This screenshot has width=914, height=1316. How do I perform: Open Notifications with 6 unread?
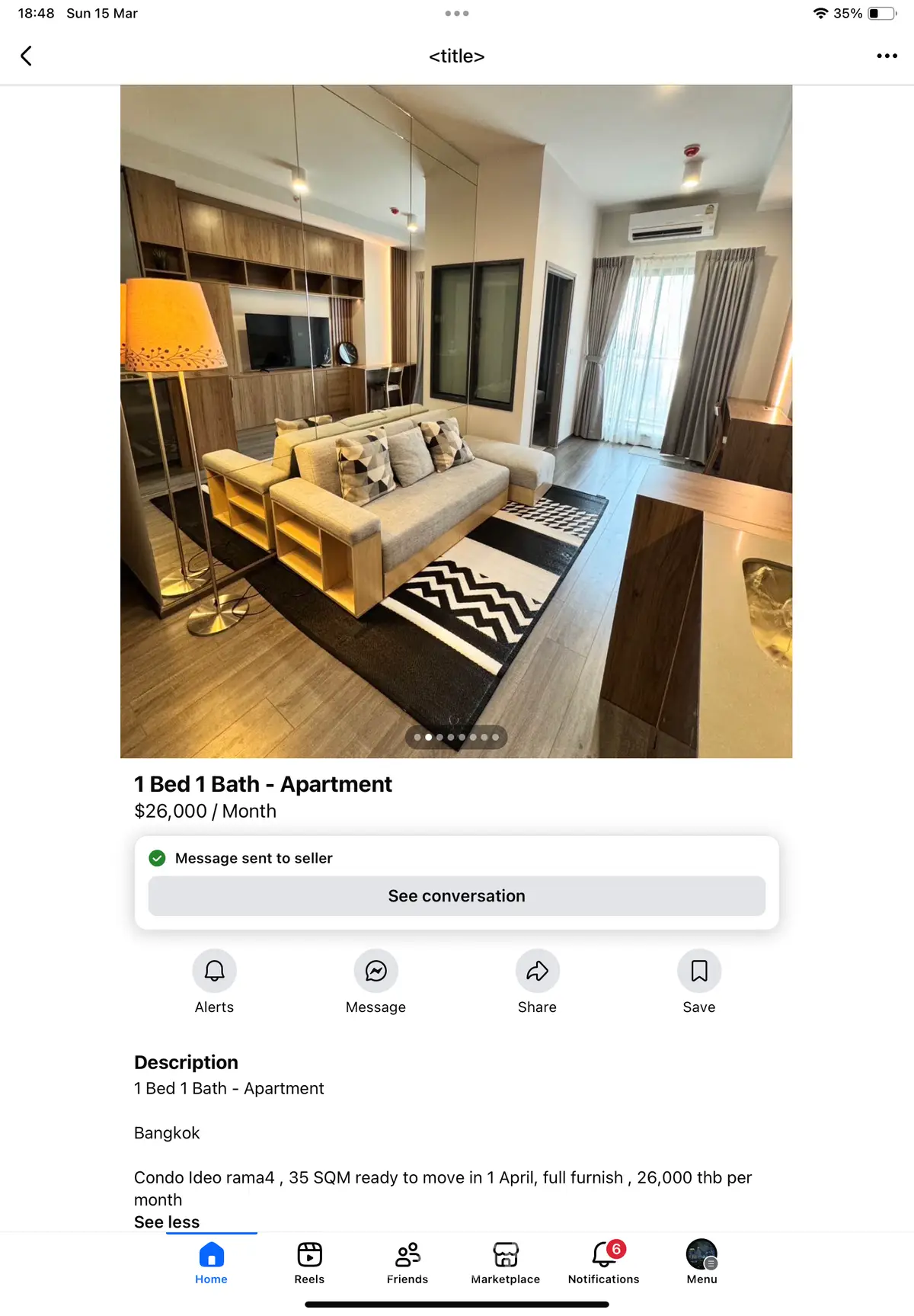click(603, 1263)
